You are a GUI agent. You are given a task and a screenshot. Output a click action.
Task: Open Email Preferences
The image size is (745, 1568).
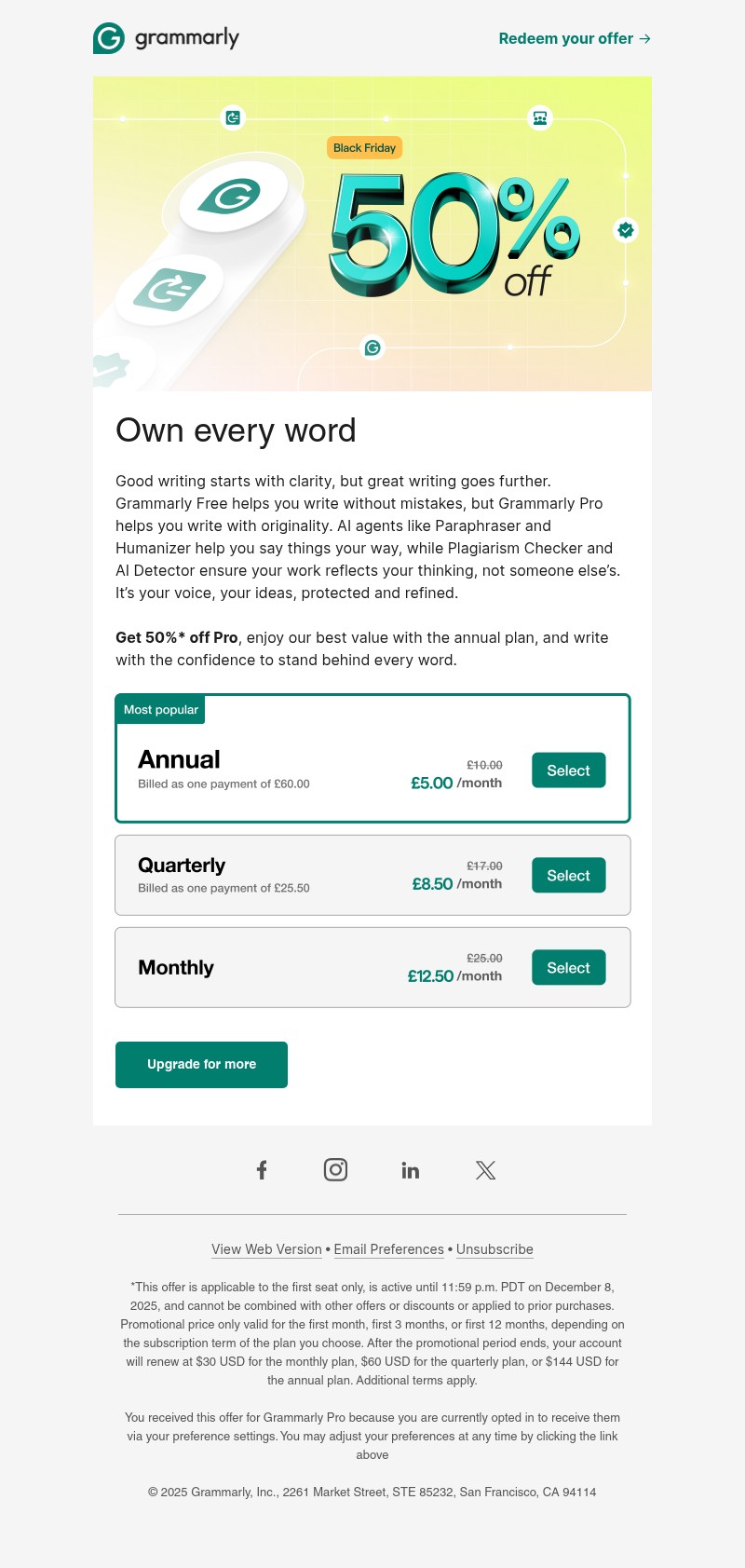[x=388, y=1249]
